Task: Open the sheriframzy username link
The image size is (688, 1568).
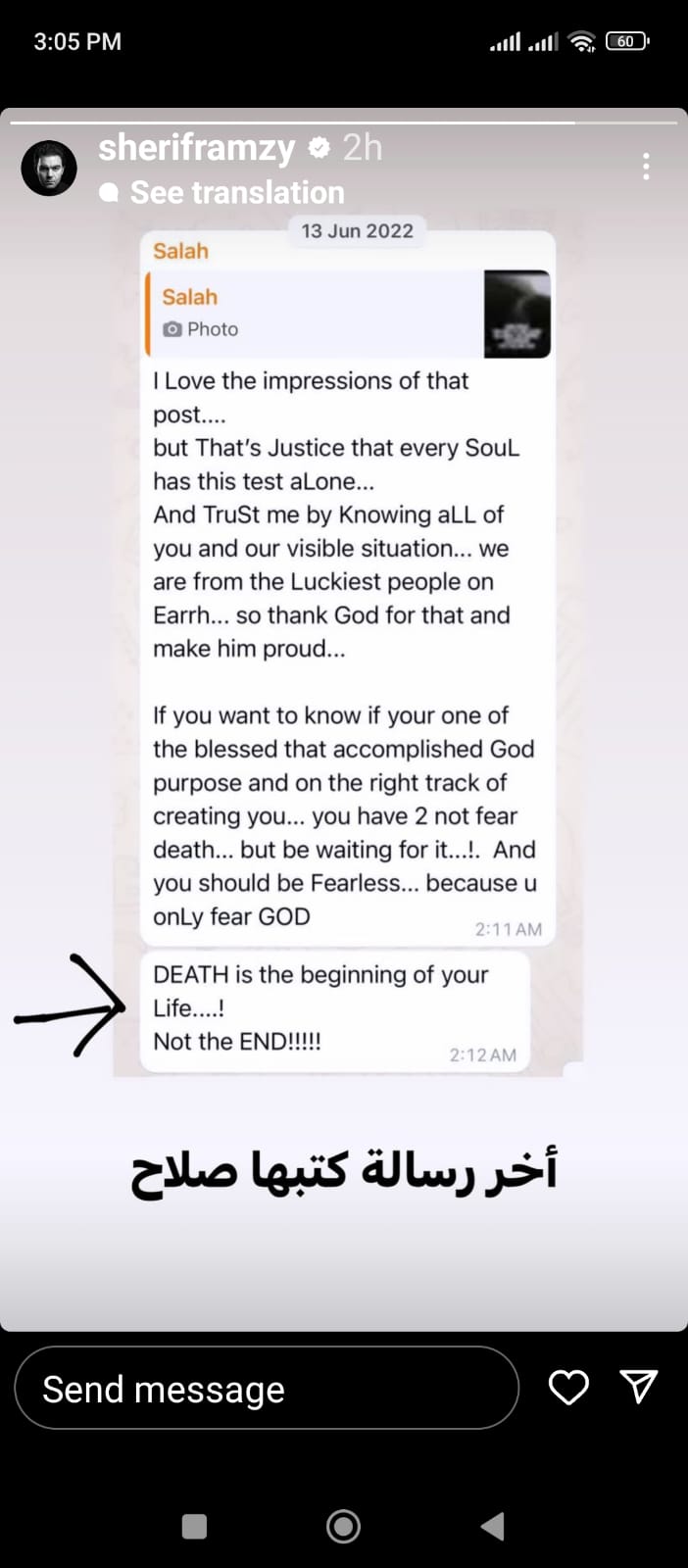Action: [196, 148]
